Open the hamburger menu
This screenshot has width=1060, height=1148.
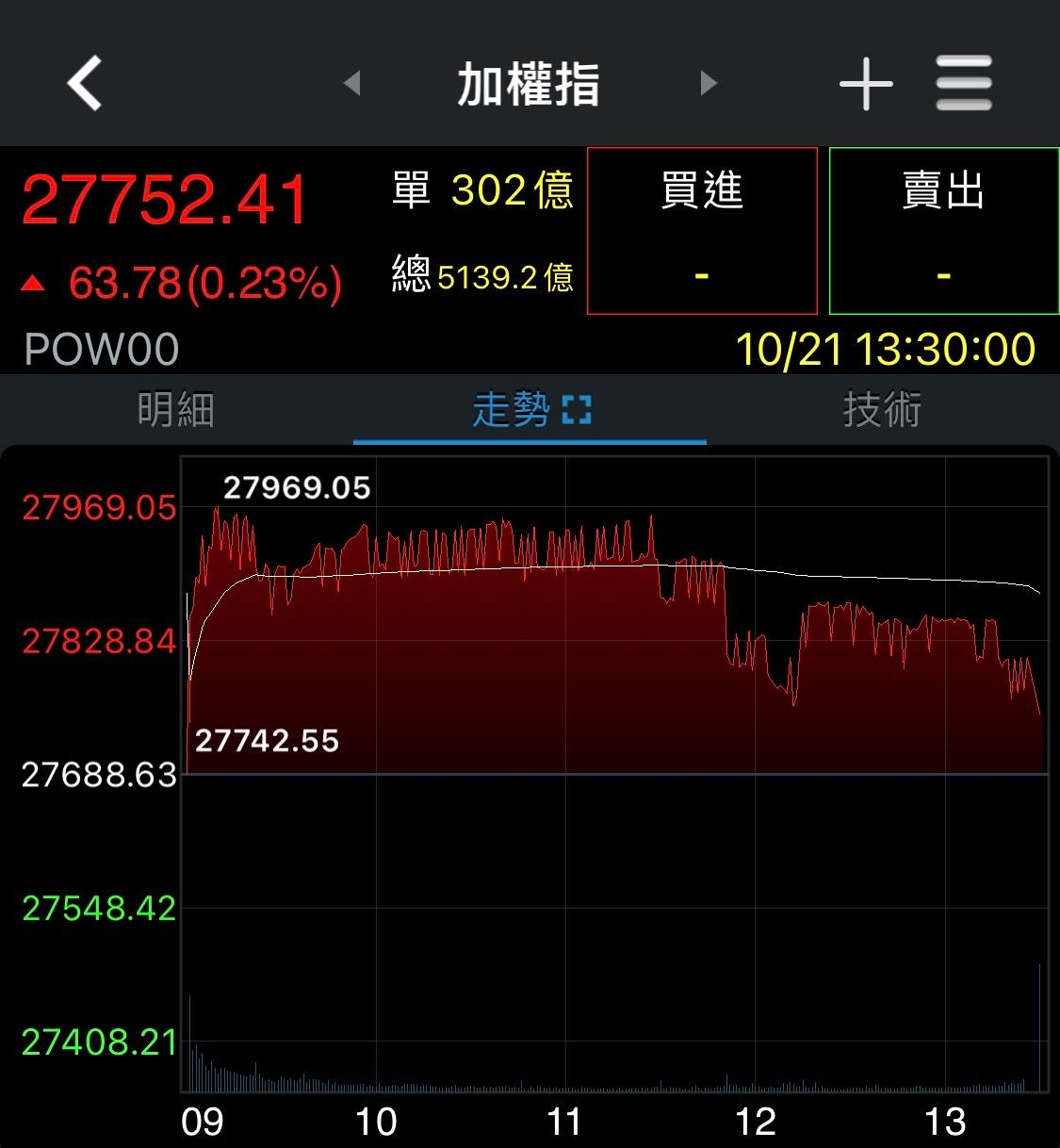[963, 83]
